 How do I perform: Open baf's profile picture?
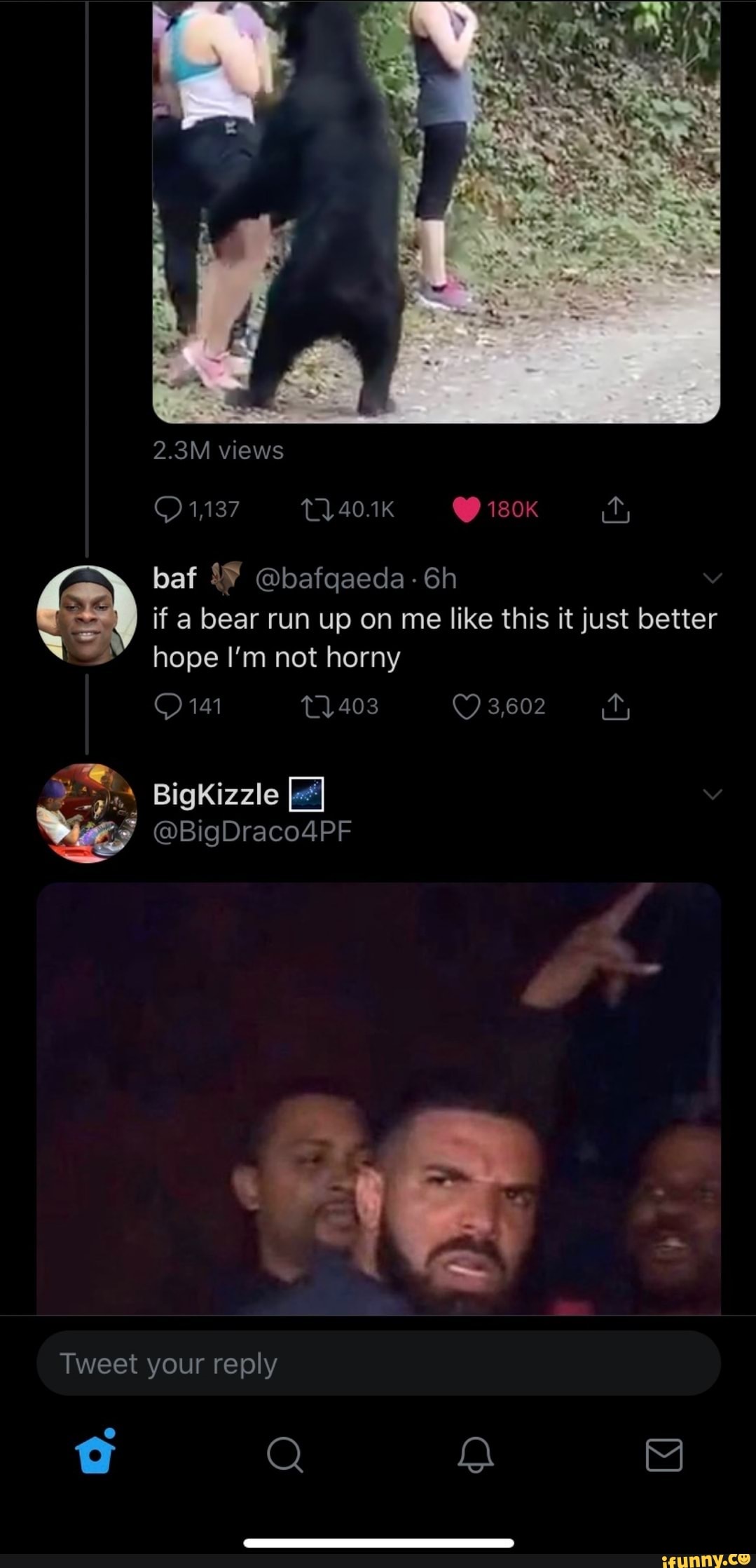point(87,615)
